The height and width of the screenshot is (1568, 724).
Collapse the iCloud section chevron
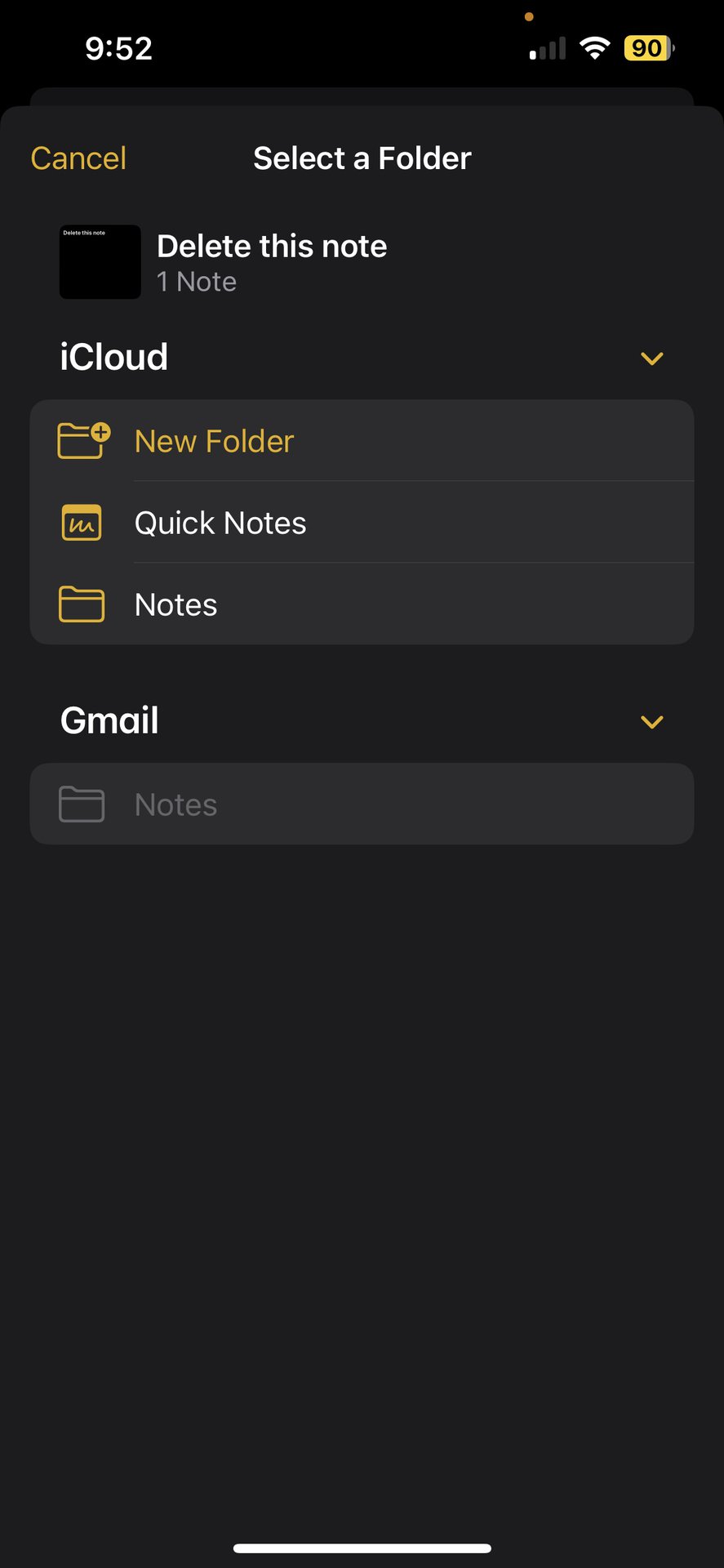651,359
